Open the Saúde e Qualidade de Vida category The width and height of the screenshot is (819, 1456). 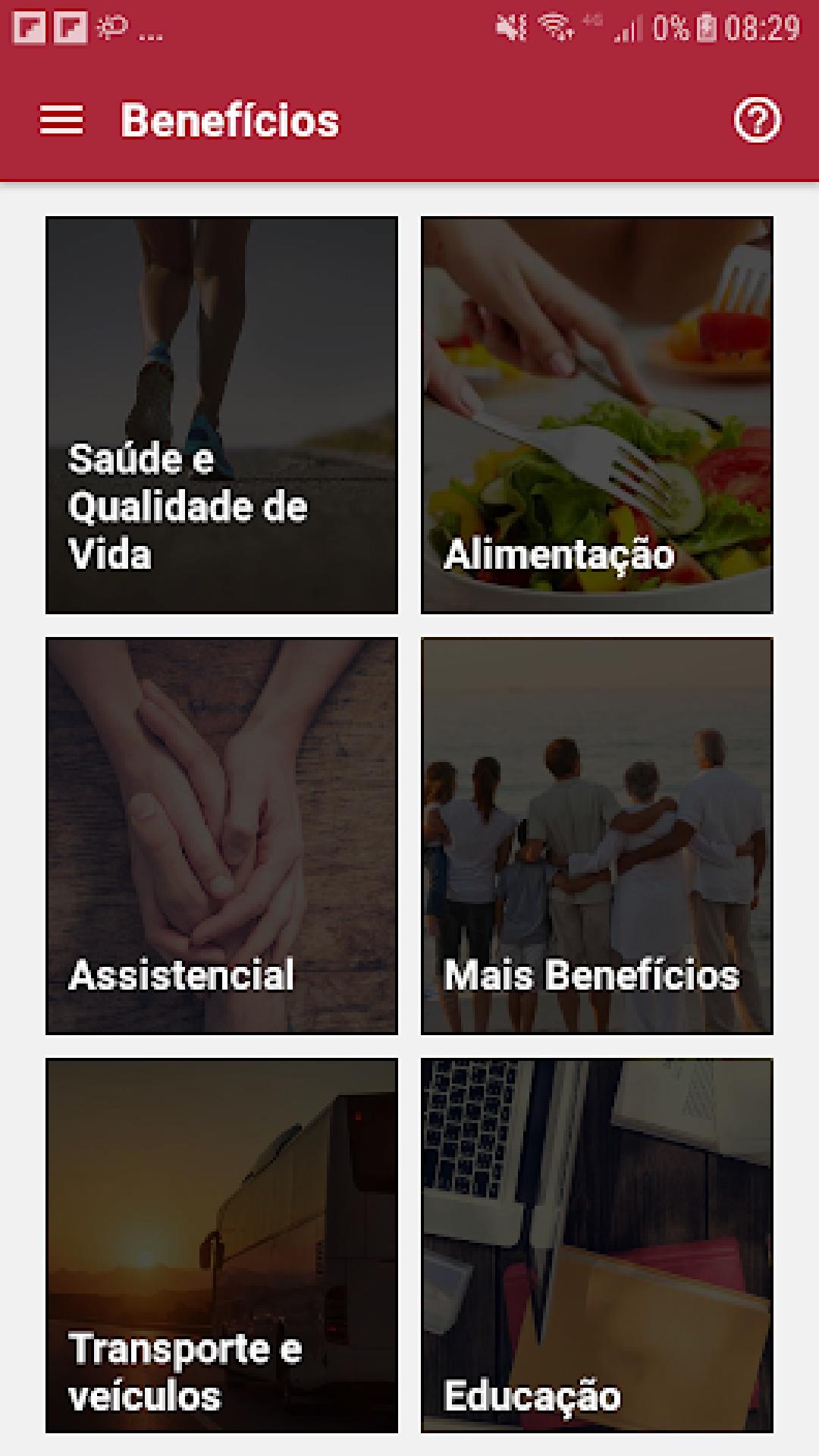(x=221, y=413)
